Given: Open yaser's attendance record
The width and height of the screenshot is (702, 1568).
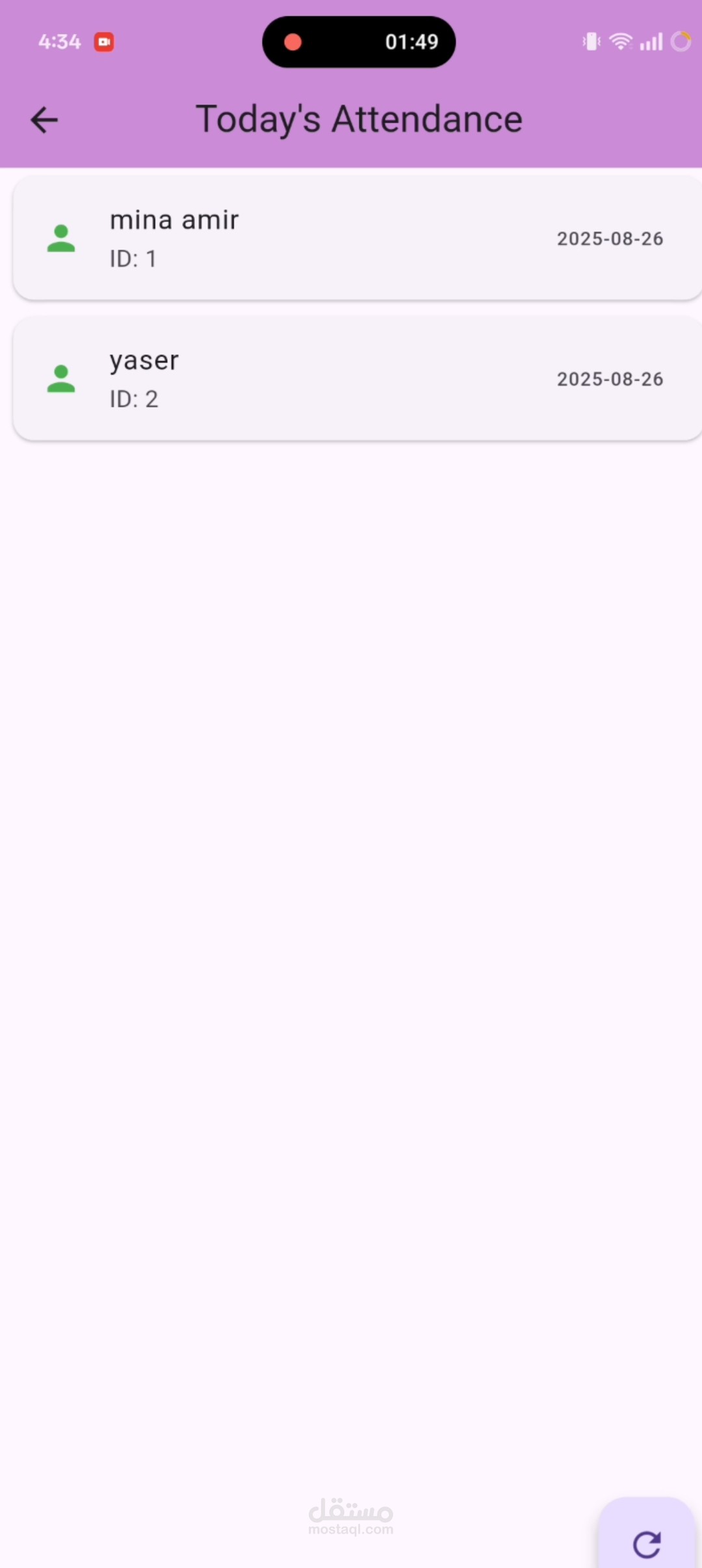Looking at the screenshot, I should (x=356, y=379).
